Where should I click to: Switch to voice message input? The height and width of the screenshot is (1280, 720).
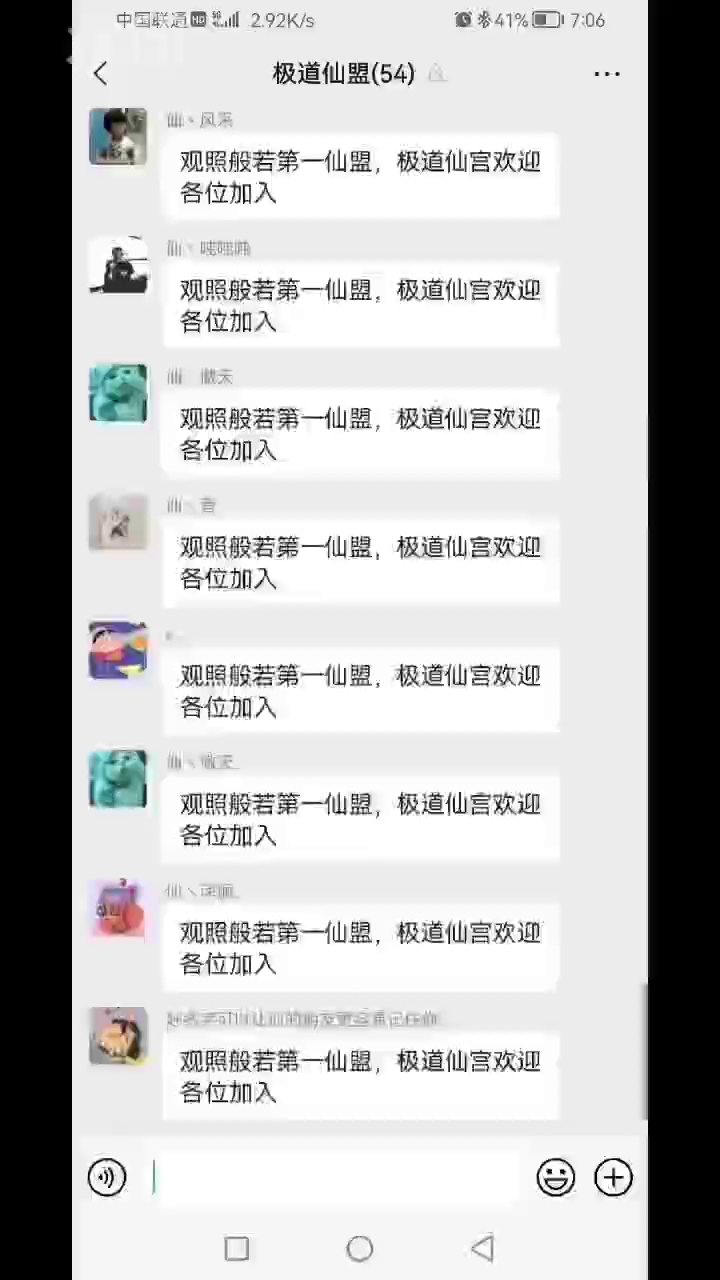[107, 1177]
